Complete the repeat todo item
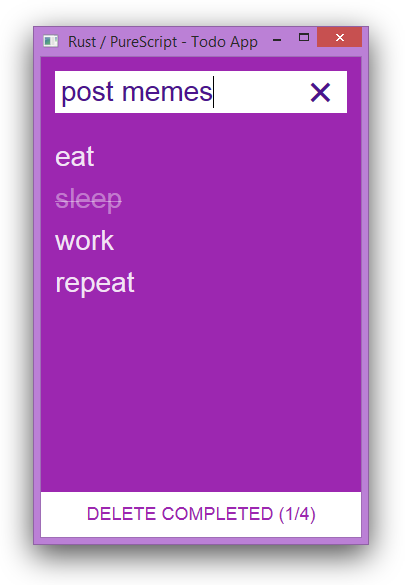 (x=95, y=283)
